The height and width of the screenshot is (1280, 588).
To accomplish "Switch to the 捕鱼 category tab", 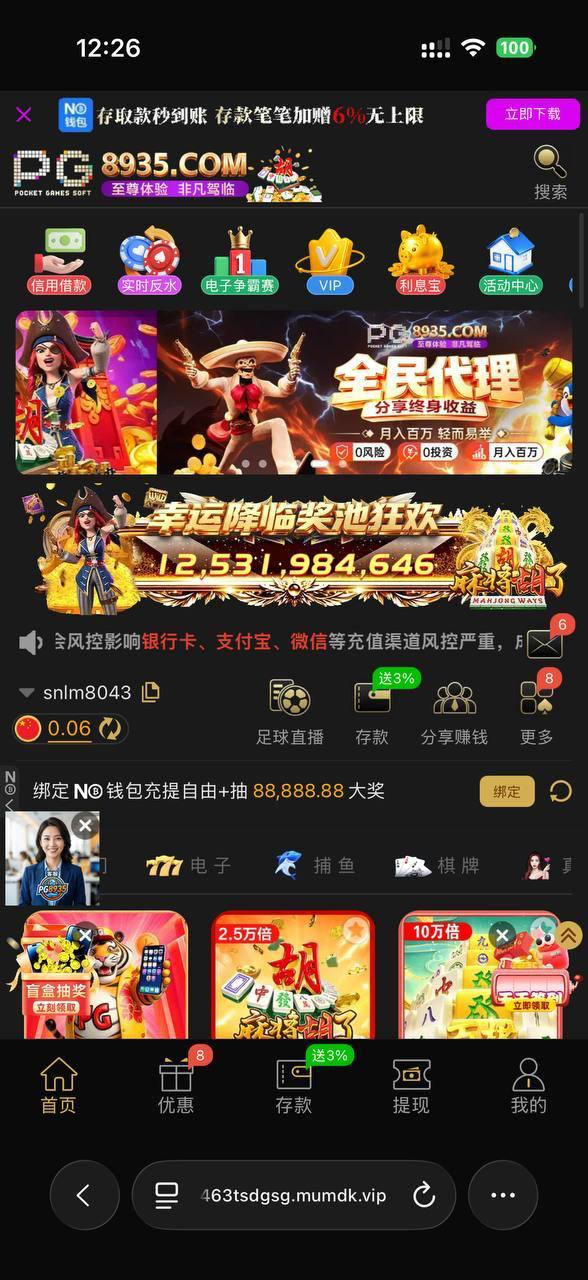I will click(x=315, y=865).
